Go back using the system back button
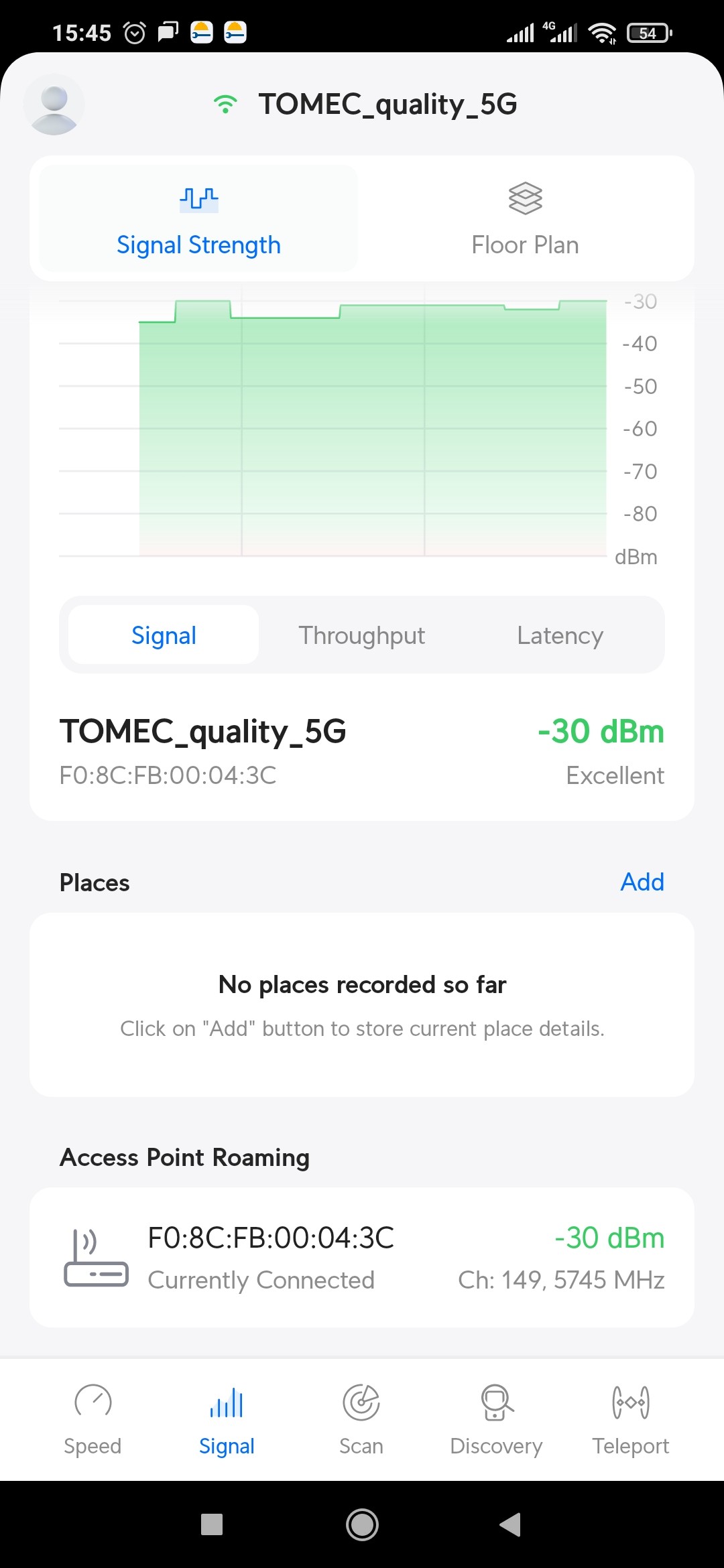Image resolution: width=724 pixels, height=1568 pixels. point(511,1524)
